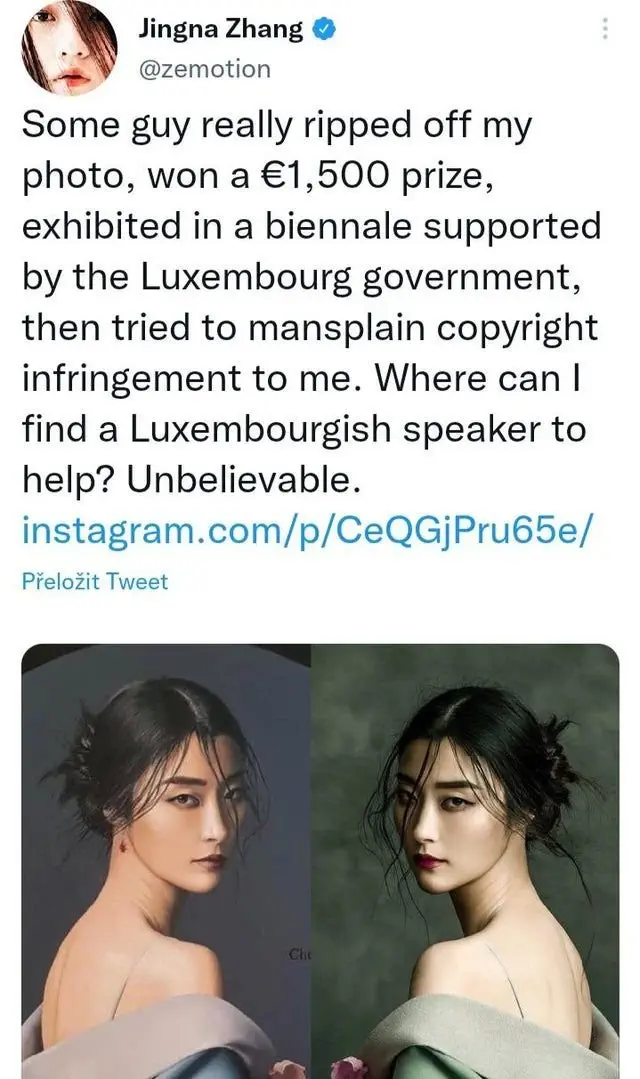The image size is (640, 1079).
Task: Open Jingna Zhang's name to view profile
Action: tap(221, 30)
